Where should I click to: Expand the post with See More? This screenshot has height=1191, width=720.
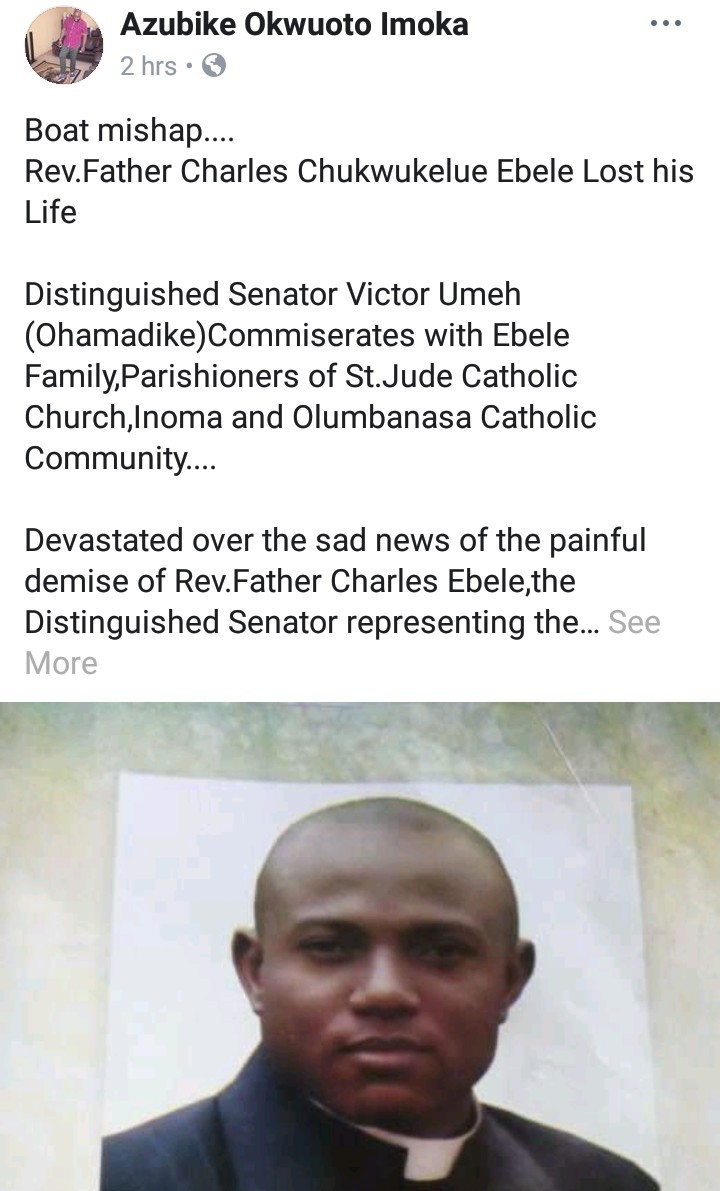click(x=634, y=623)
